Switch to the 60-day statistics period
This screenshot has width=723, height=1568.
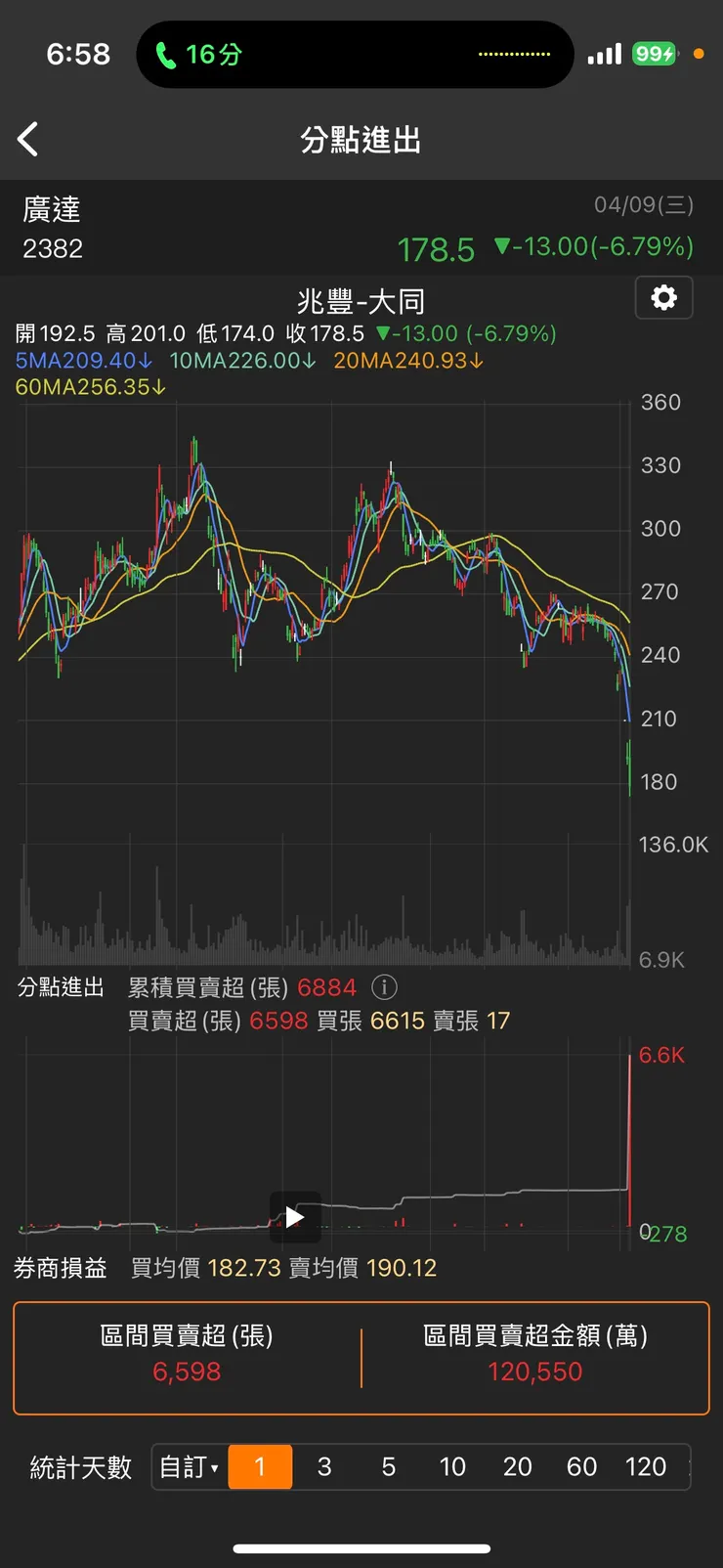pyautogui.click(x=581, y=1466)
